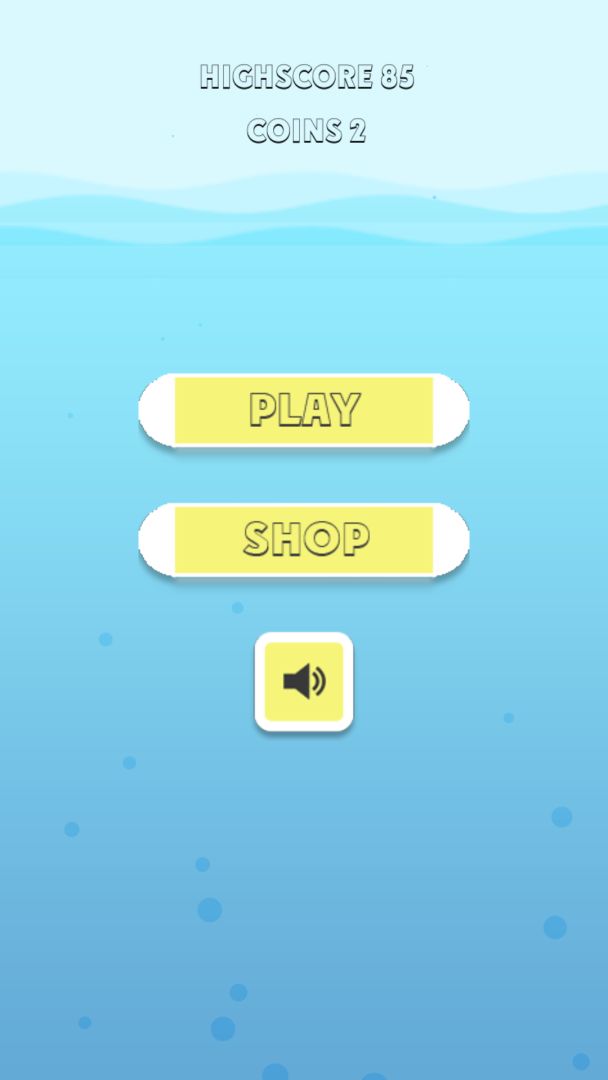This screenshot has height=1080, width=608.
Task: Open the Shop
Action: point(304,540)
